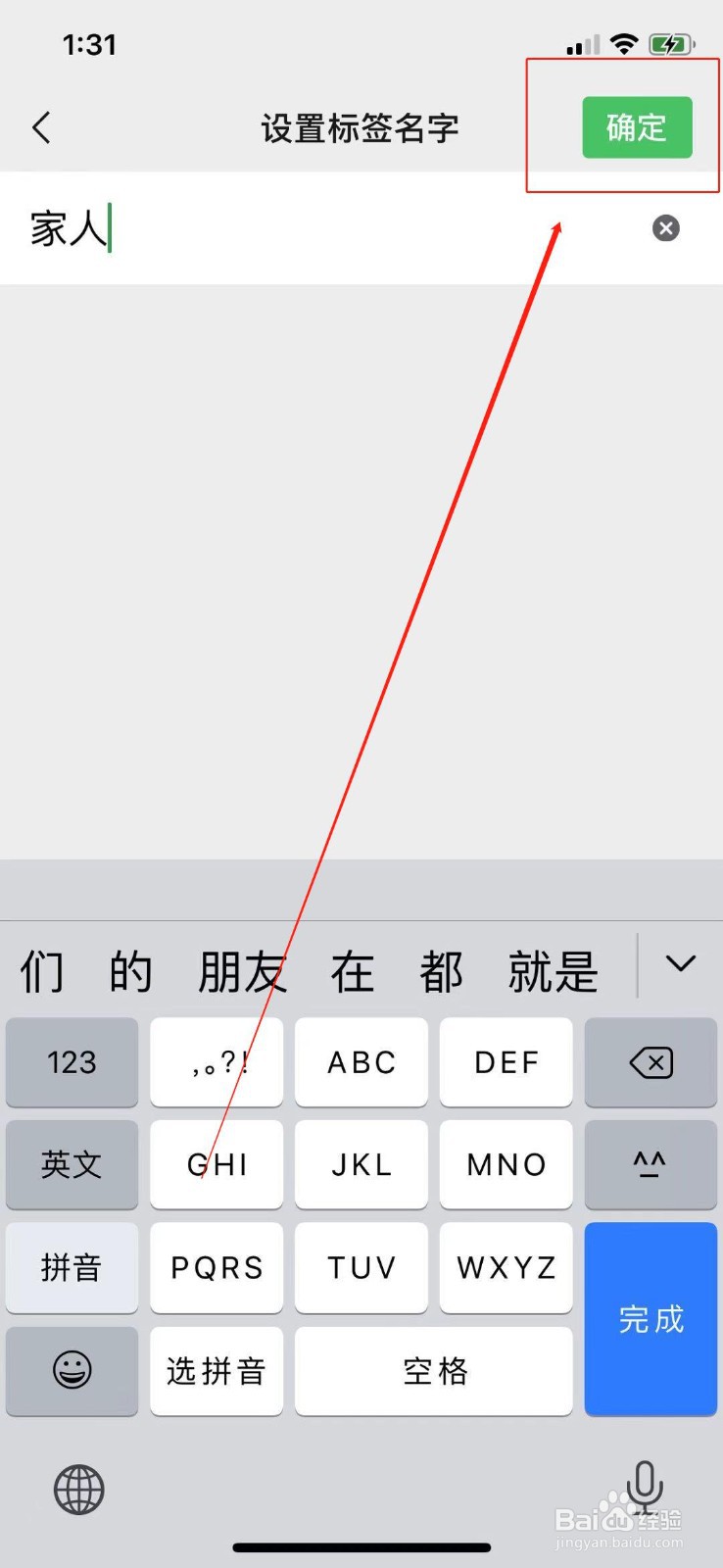Tap the tag name input showing 家人
The height and width of the screenshot is (1568, 723).
coord(294,228)
